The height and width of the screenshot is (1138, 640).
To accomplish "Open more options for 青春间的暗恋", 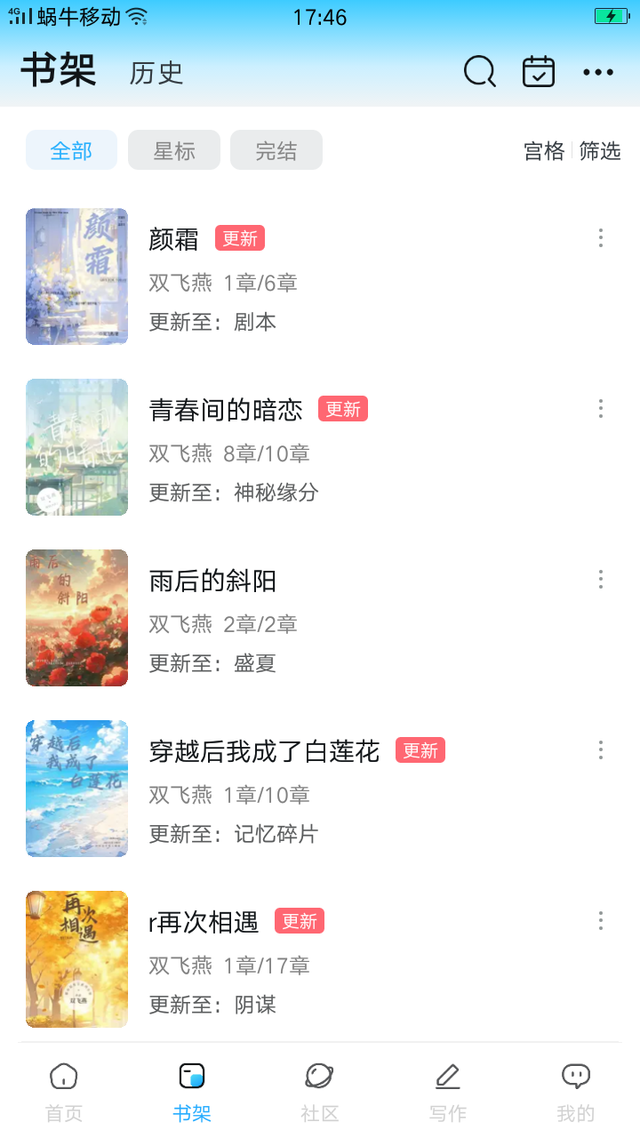I will coord(600,408).
